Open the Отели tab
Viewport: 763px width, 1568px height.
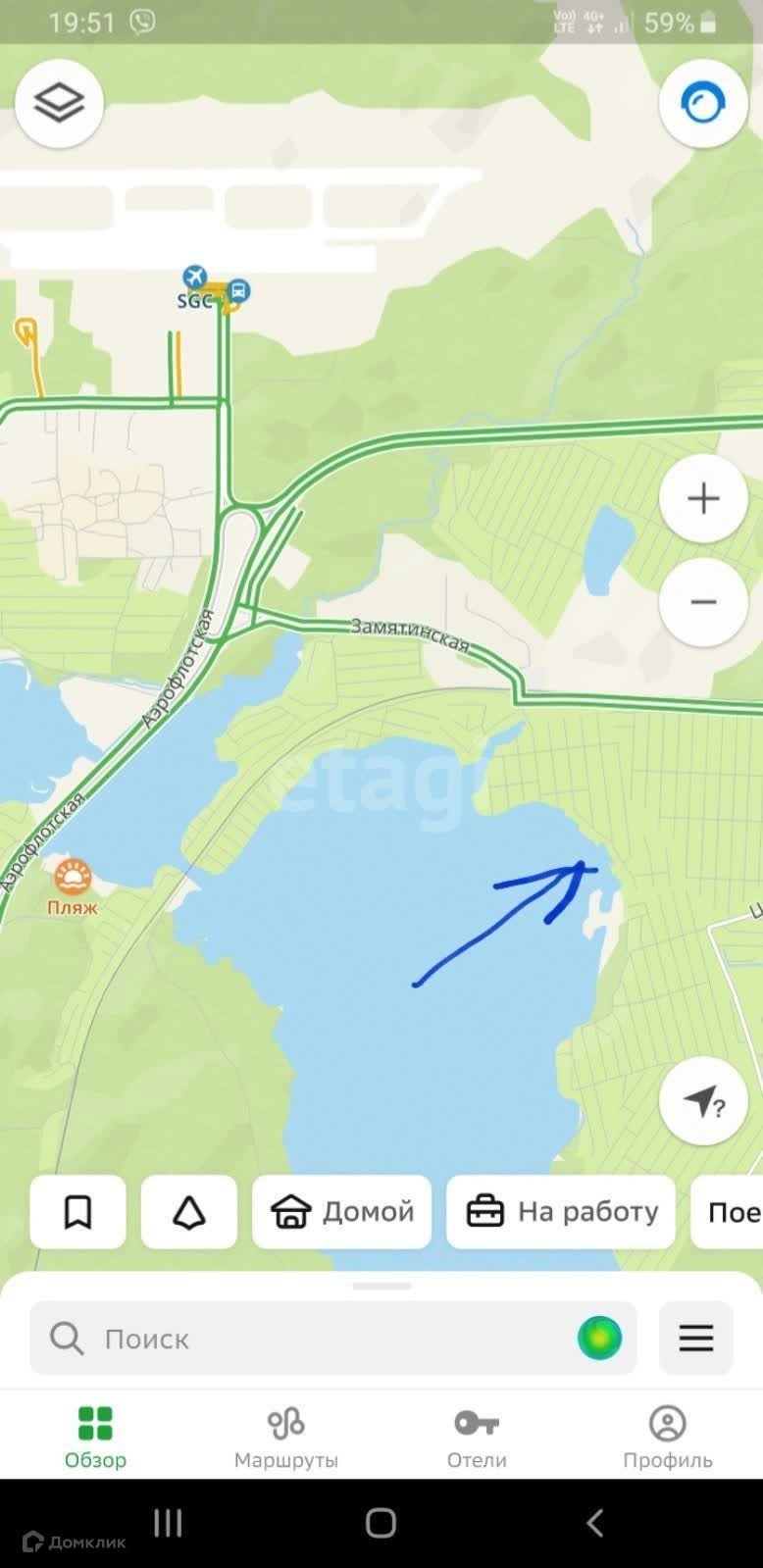coord(477,1437)
